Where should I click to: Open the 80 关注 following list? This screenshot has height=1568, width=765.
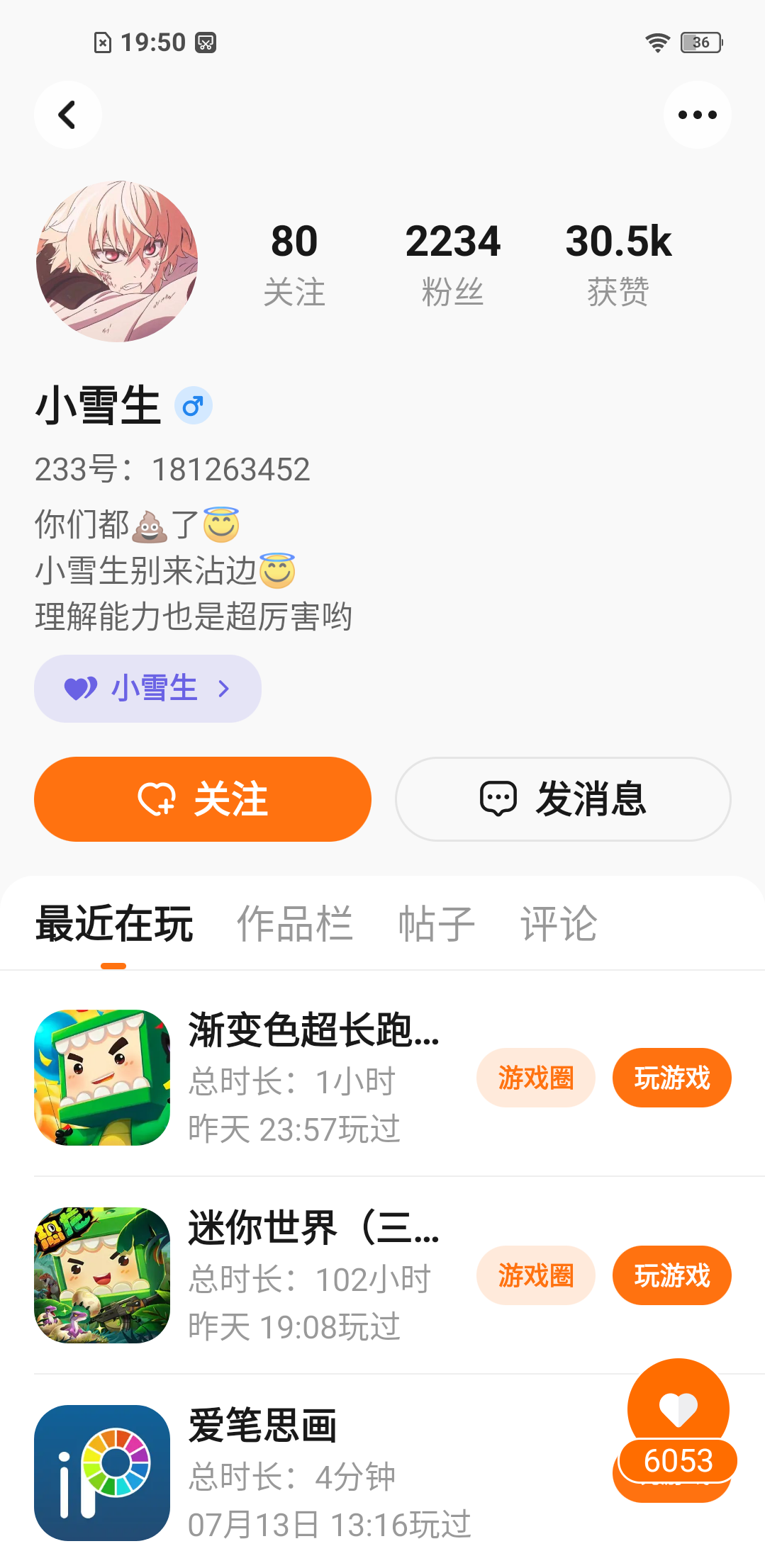(294, 264)
